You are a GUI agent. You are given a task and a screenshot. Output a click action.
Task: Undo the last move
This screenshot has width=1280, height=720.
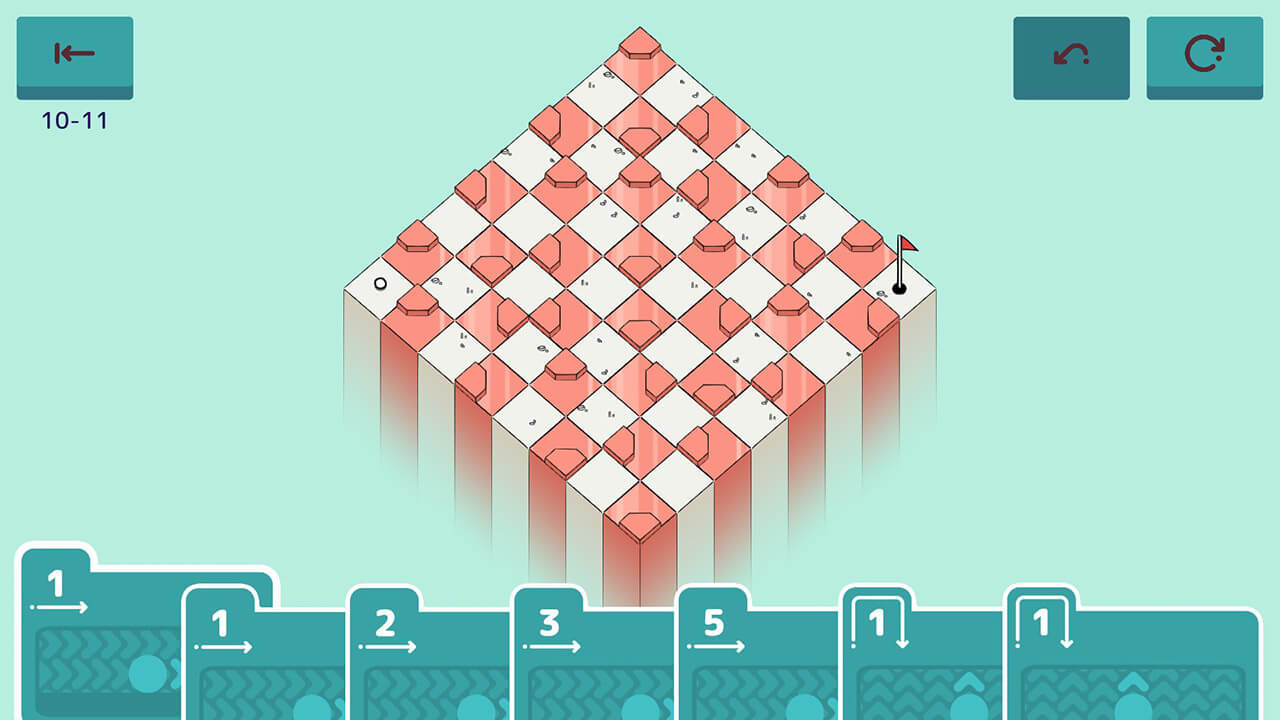[x=1071, y=56]
